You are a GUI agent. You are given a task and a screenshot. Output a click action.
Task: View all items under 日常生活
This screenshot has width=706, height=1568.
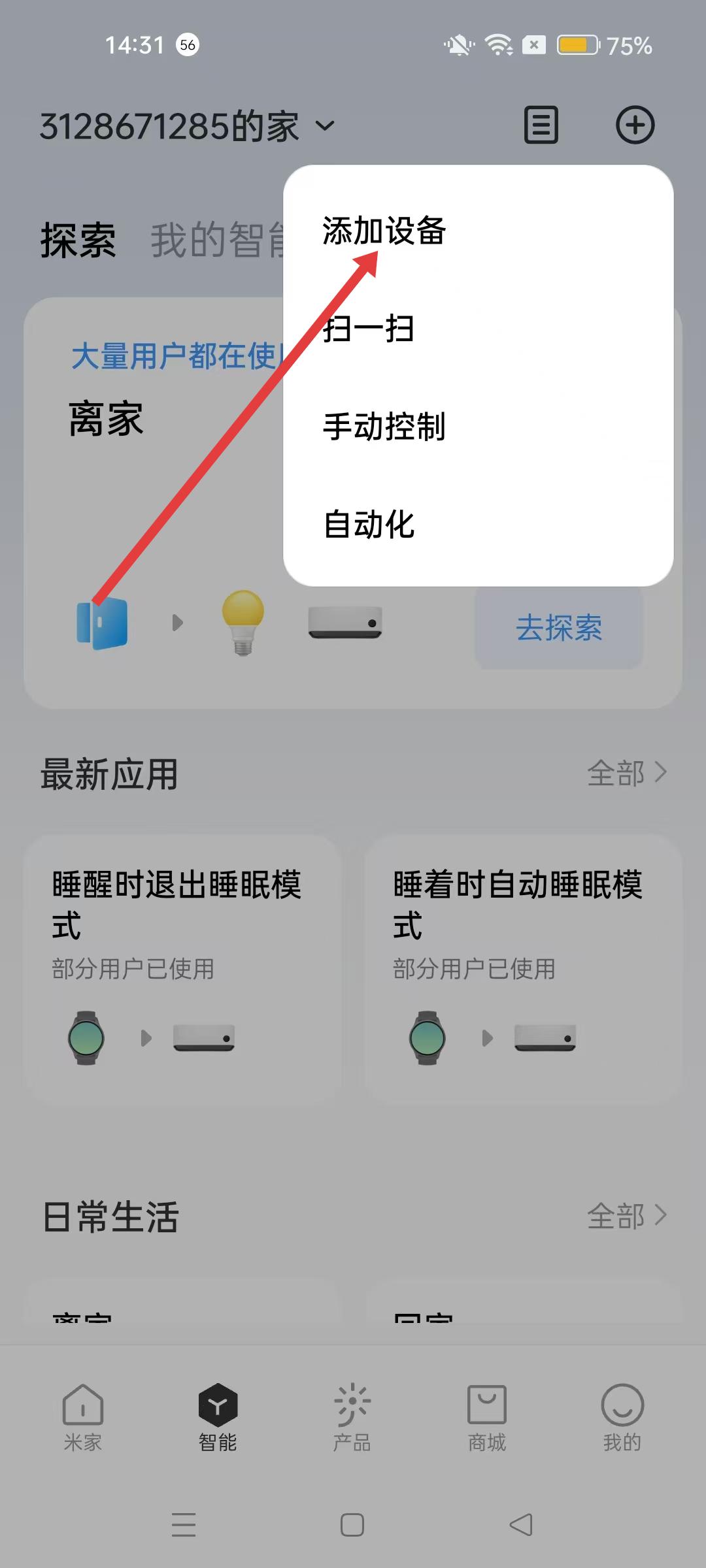coord(626,1216)
